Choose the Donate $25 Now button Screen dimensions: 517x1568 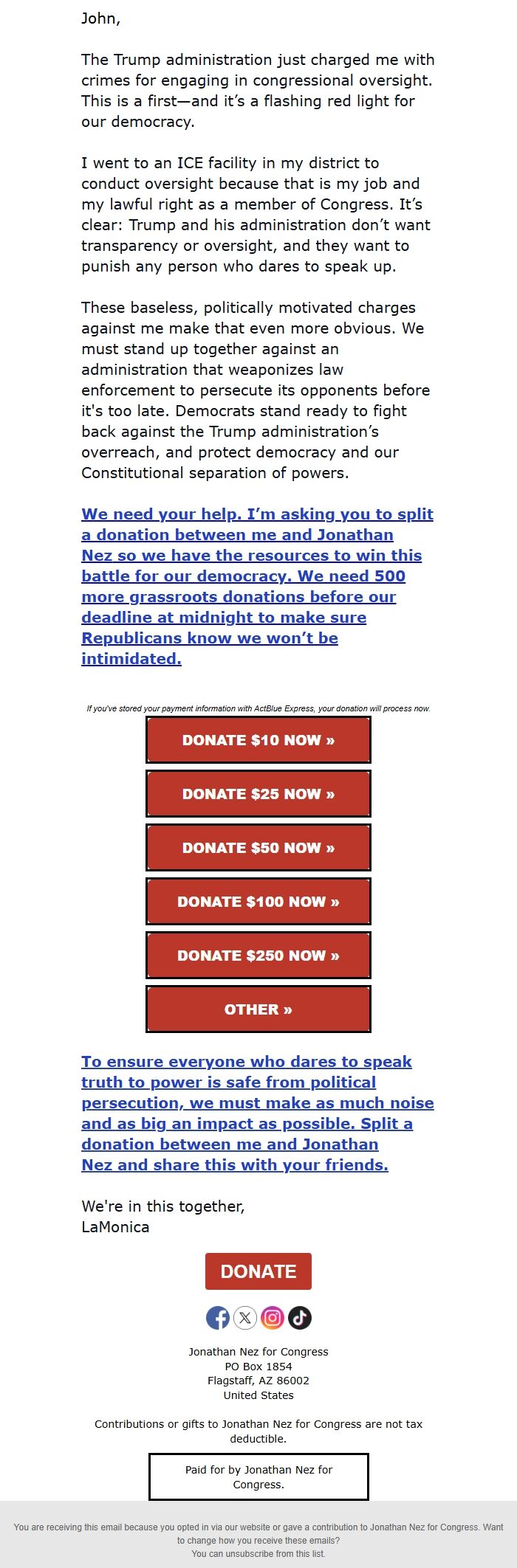point(258,794)
